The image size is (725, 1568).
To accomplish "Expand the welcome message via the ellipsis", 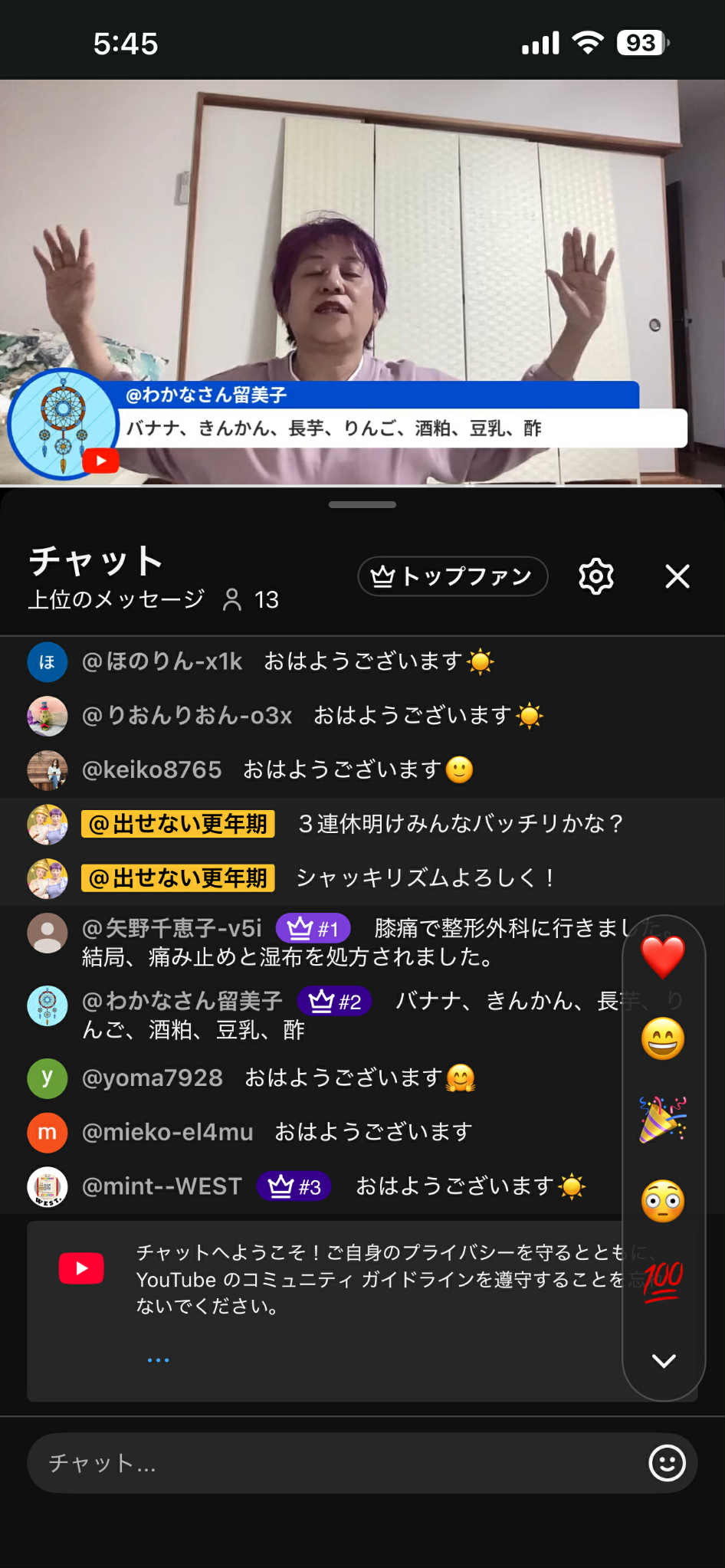I will pyautogui.click(x=157, y=1359).
